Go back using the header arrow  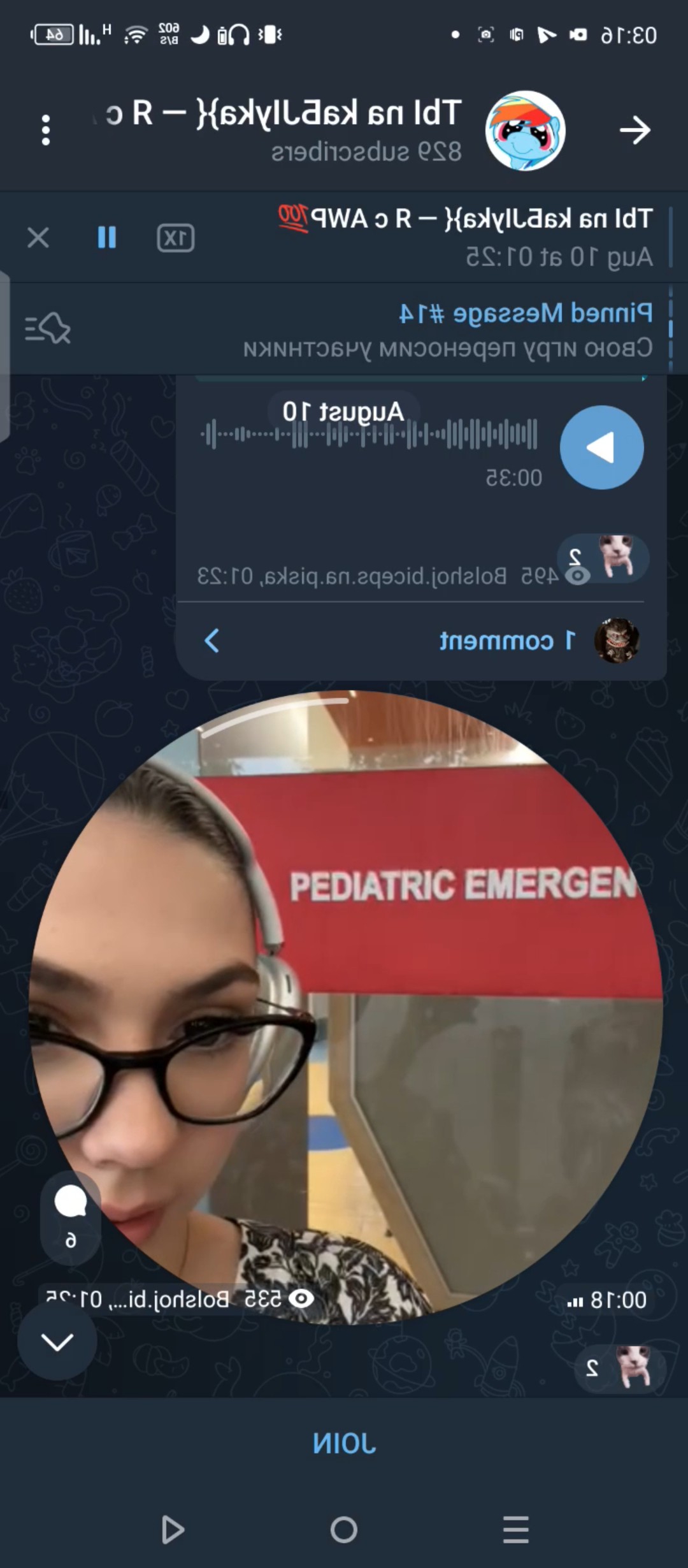(x=634, y=131)
